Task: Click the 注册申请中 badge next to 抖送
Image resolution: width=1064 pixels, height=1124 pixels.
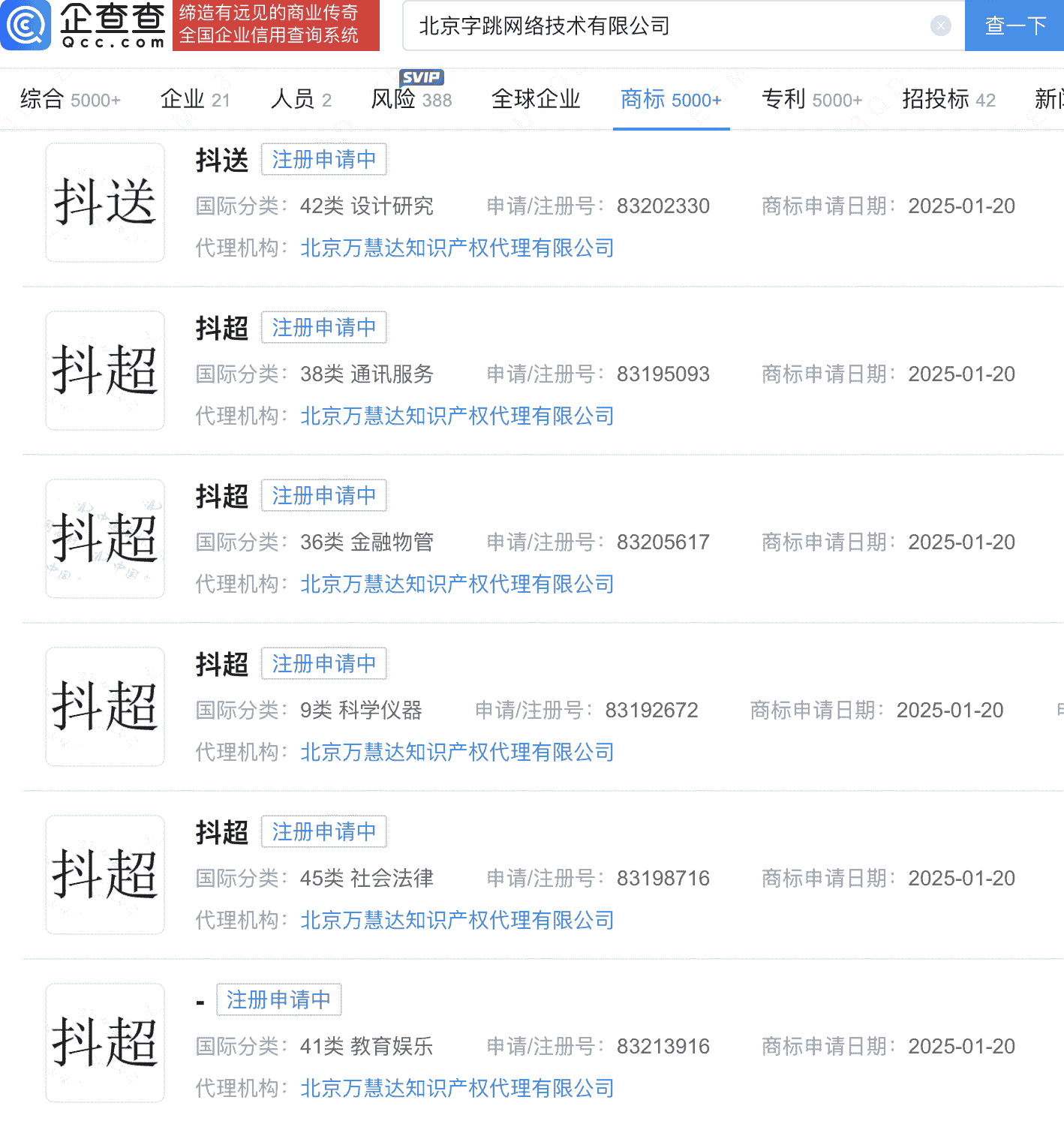Action: [323, 160]
